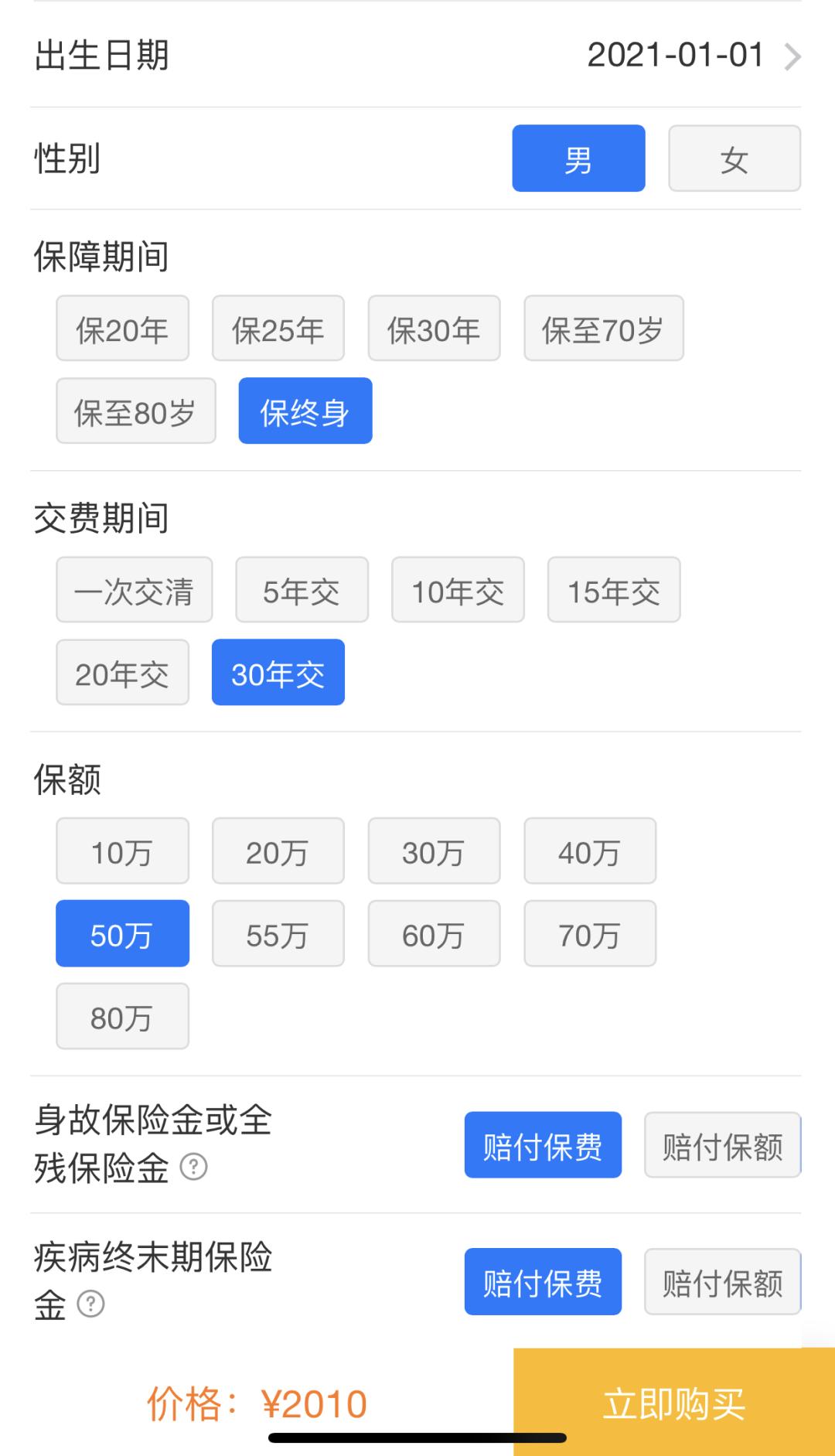Choose 55万 coverage amount
Viewport: 835px width, 1456px height.
pos(278,933)
